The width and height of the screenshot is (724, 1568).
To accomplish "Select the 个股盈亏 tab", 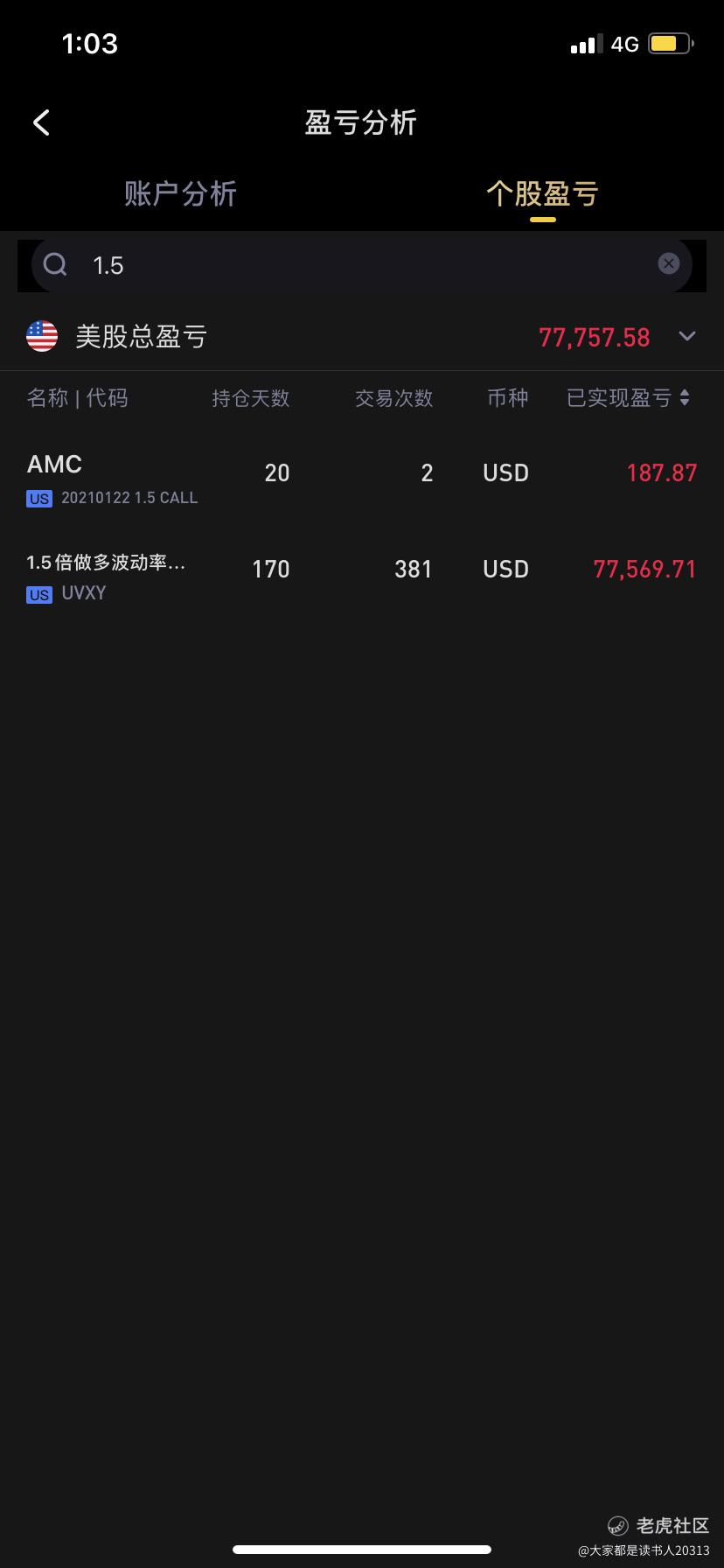I will coord(542,193).
